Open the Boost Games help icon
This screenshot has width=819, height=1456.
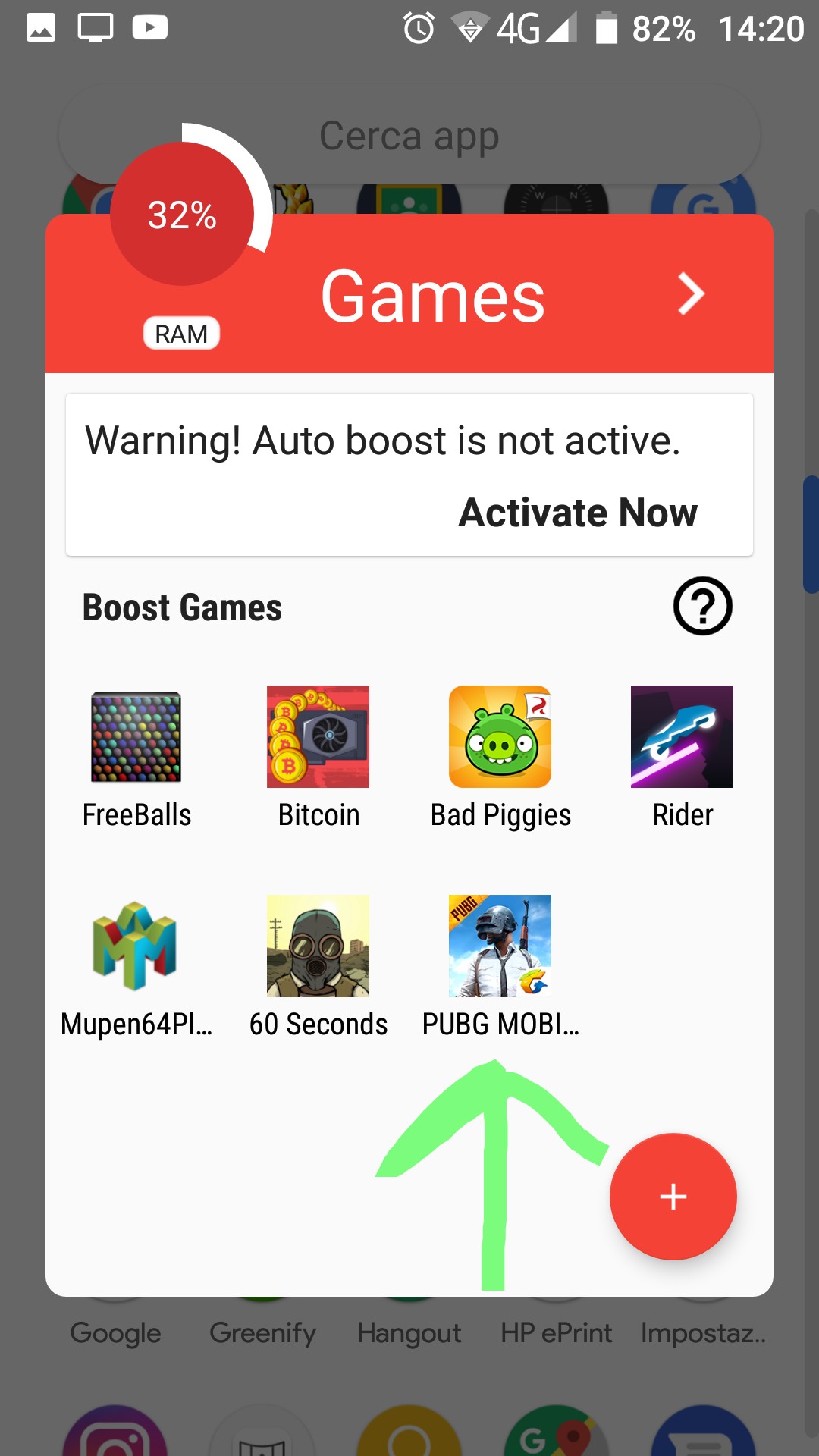(x=702, y=607)
